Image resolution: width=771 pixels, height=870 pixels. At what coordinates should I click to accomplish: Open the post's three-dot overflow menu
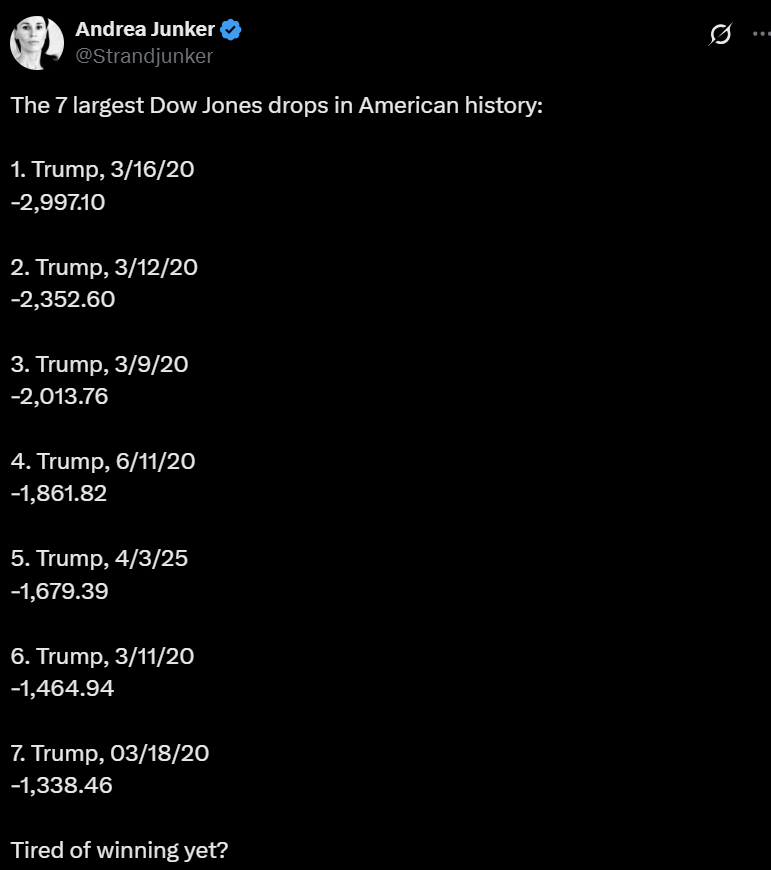tap(760, 34)
